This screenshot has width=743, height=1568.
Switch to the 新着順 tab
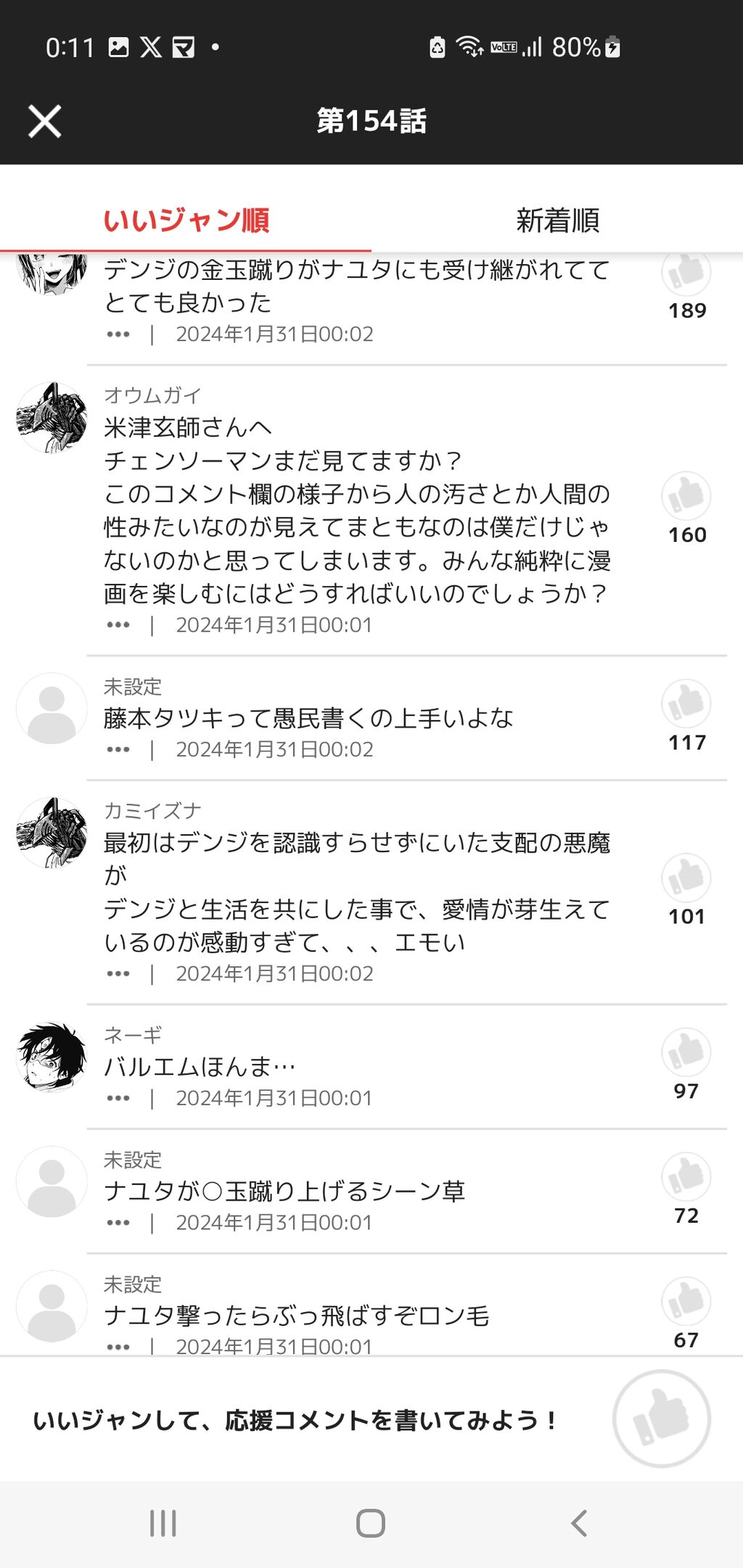[557, 220]
